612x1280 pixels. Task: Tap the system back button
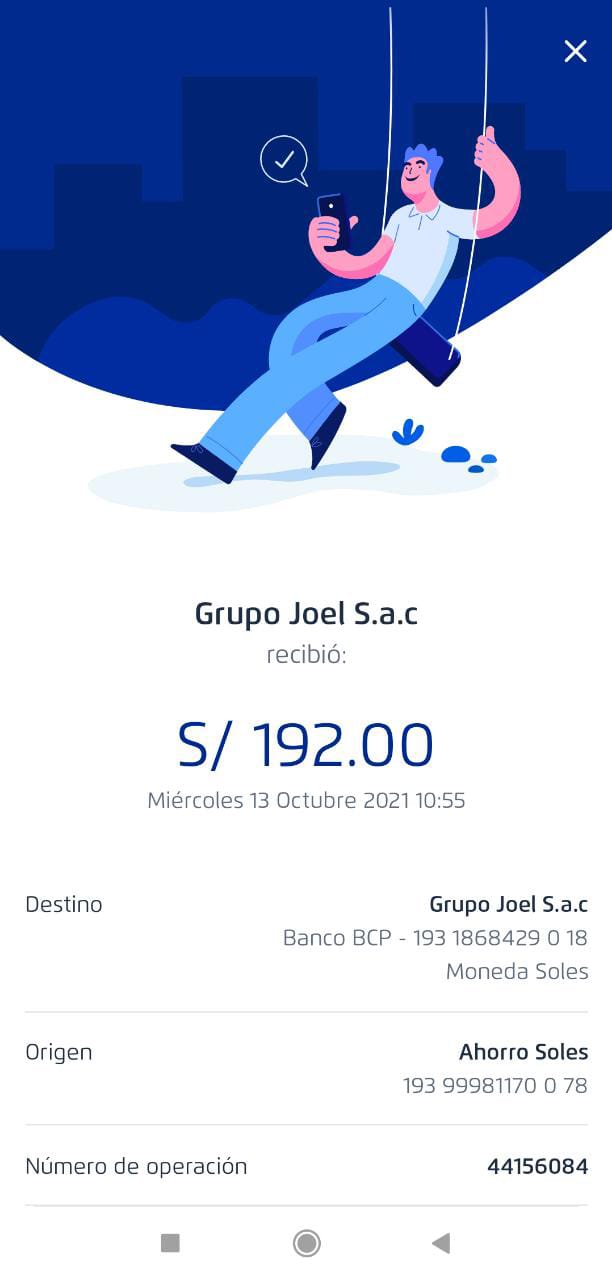(441, 1243)
